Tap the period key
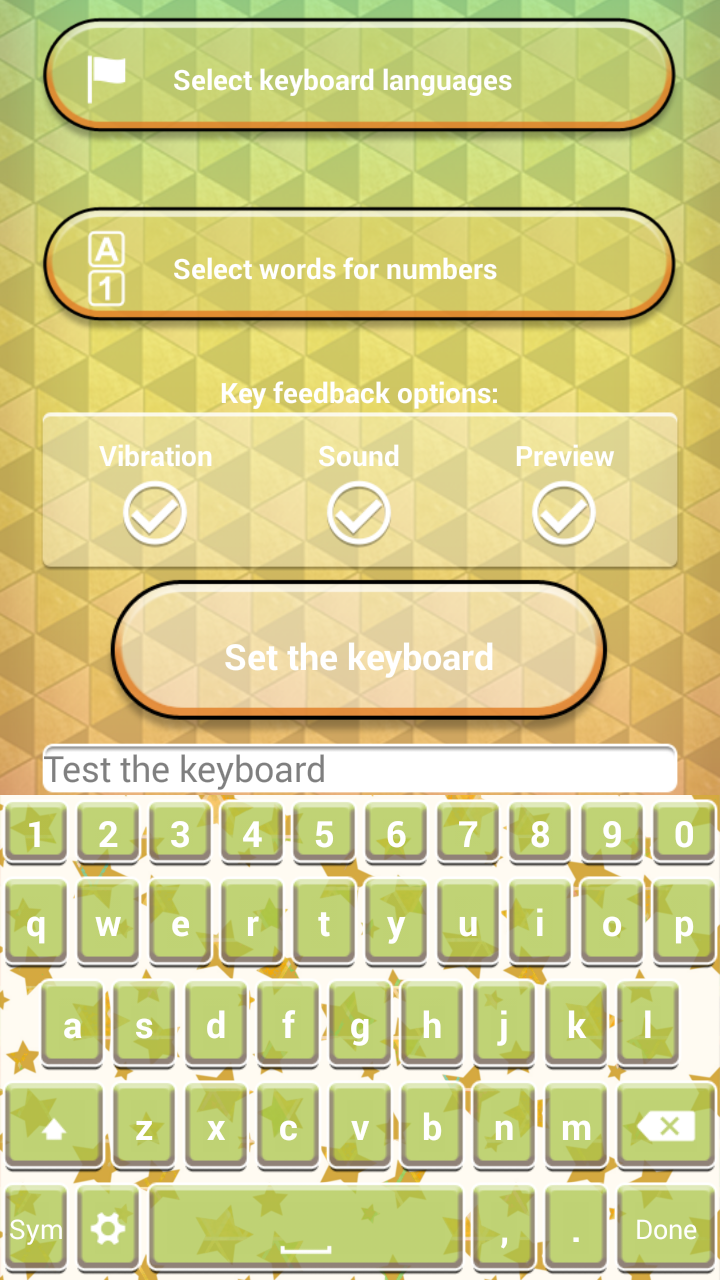This screenshot has height=1280, width=720. point(576,1227)
